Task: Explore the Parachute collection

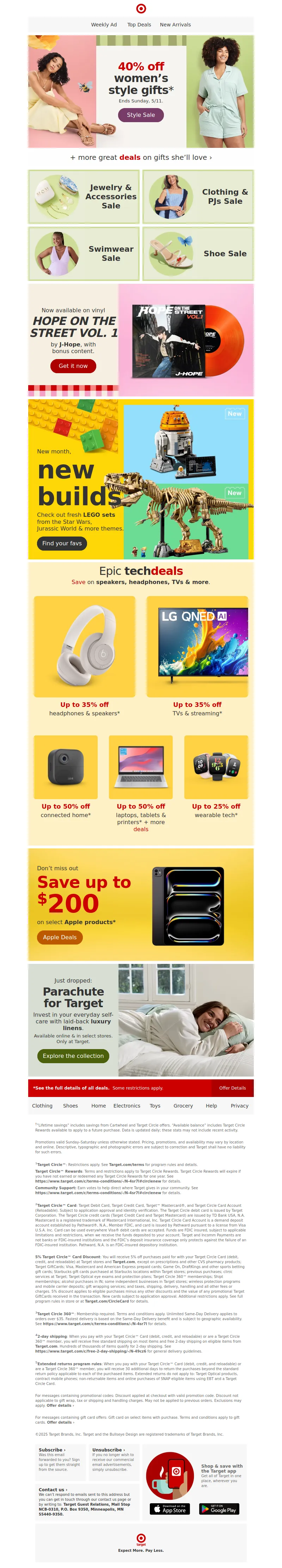Action: pyautogui.click(x=73, y=1056)
